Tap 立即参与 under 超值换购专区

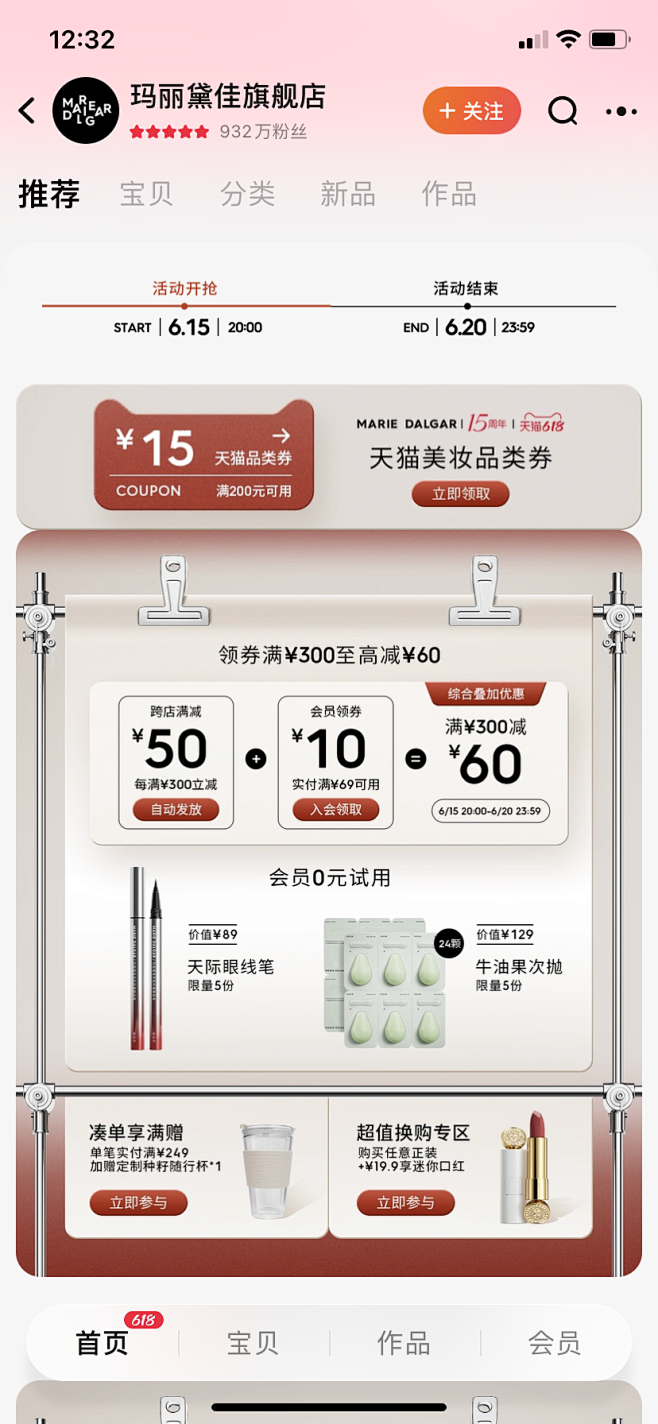(x=405, y=1202)
